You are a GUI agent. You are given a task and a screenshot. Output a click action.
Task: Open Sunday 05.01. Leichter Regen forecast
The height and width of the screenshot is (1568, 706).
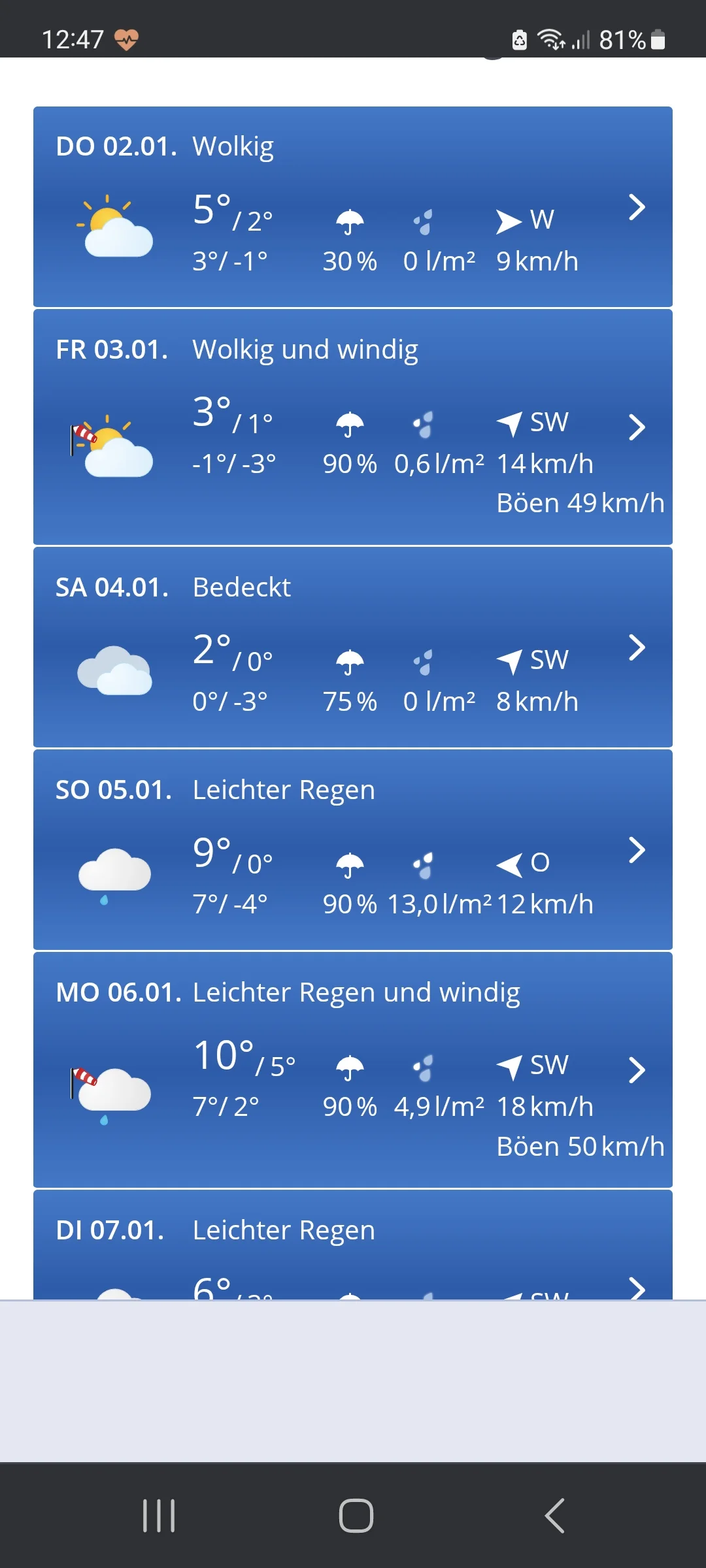(635, 851)
